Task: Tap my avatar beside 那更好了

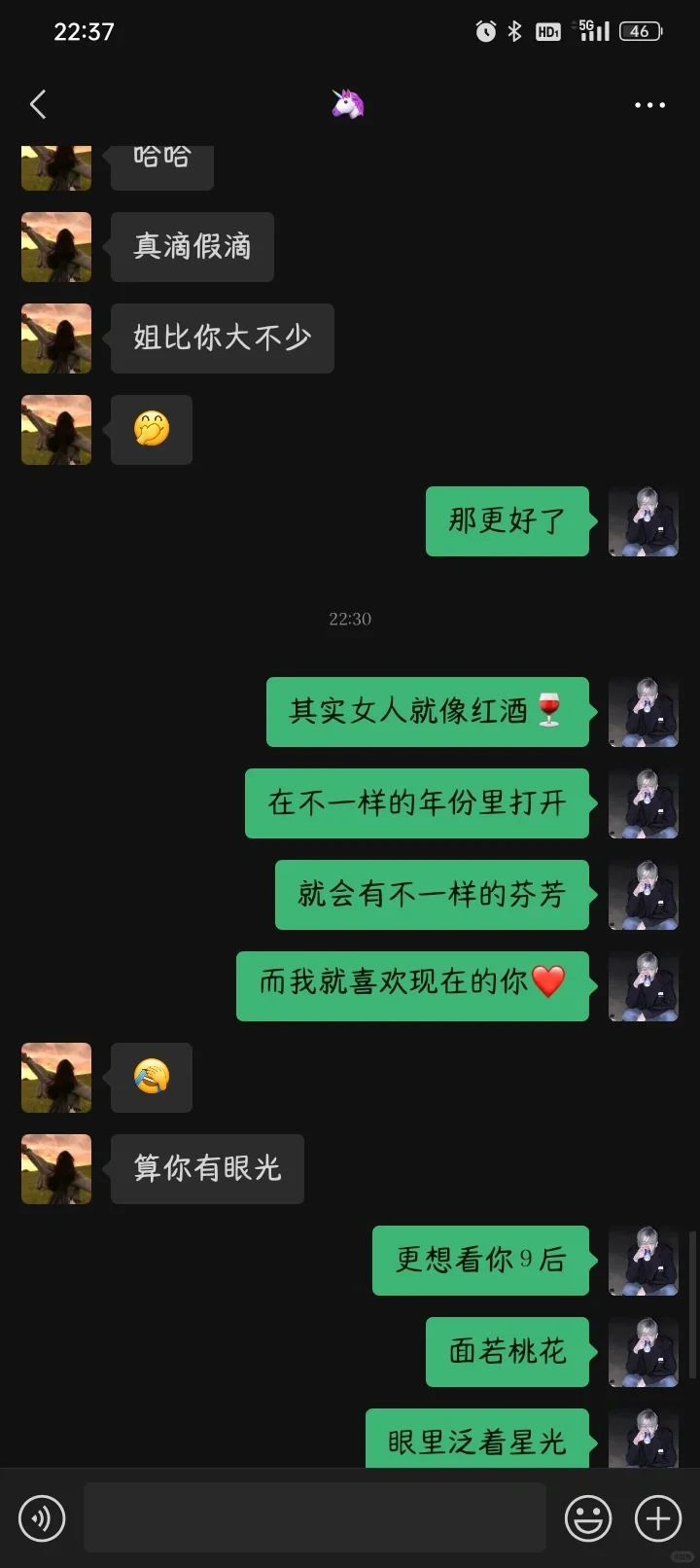Action: (x=644, y=521)
